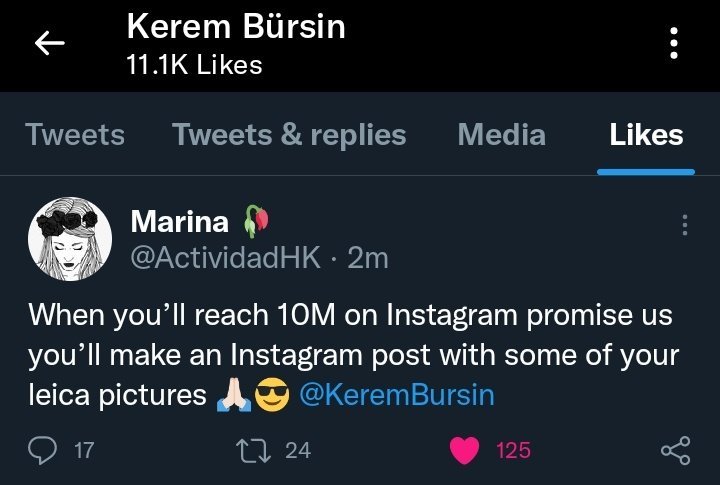Viewport: 720px width, 485px height.
Task: Reply to Marina's tweet
Action: coord(42,450)
